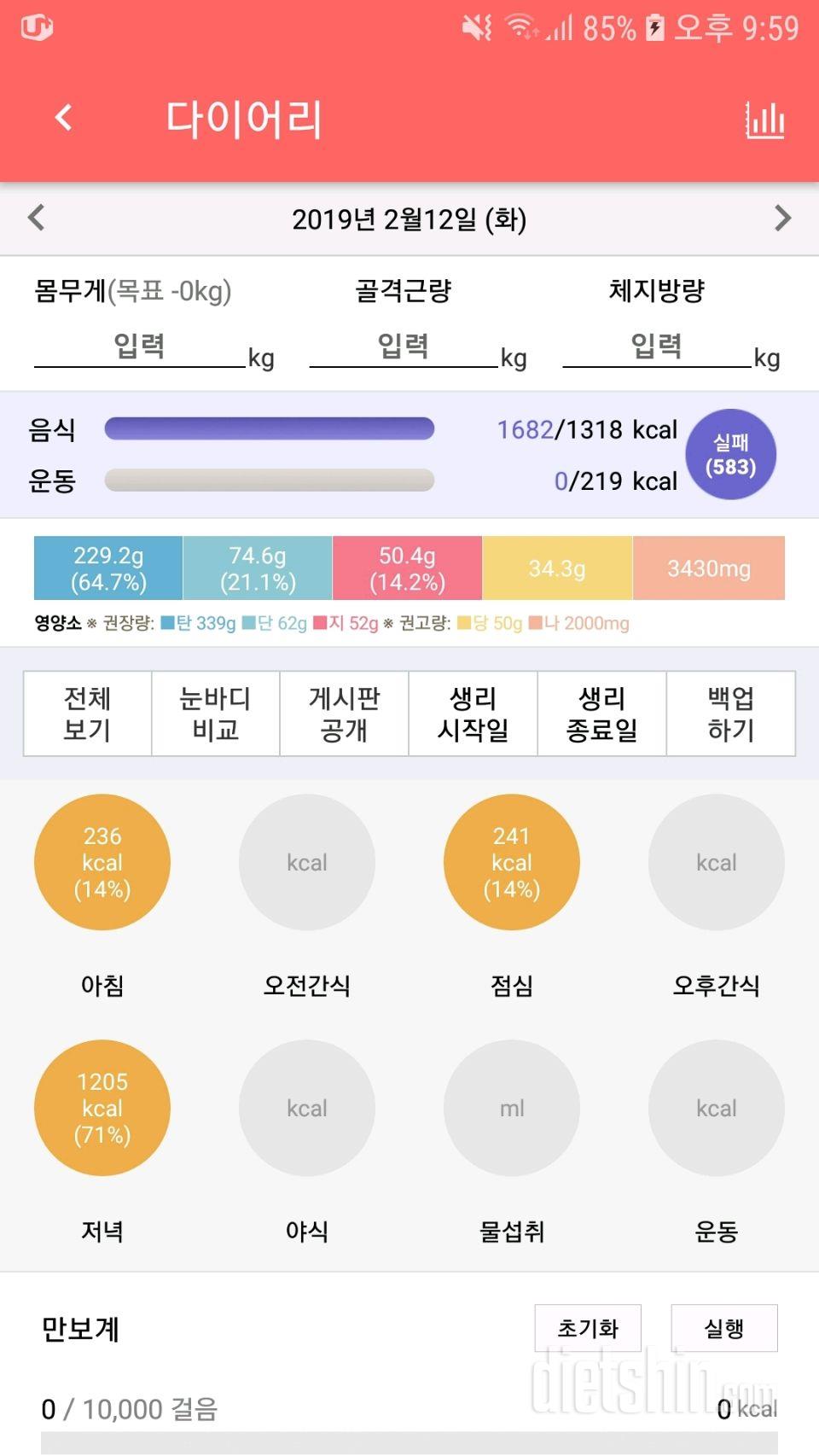Open the 아침 meal entry

click(102, 862)
